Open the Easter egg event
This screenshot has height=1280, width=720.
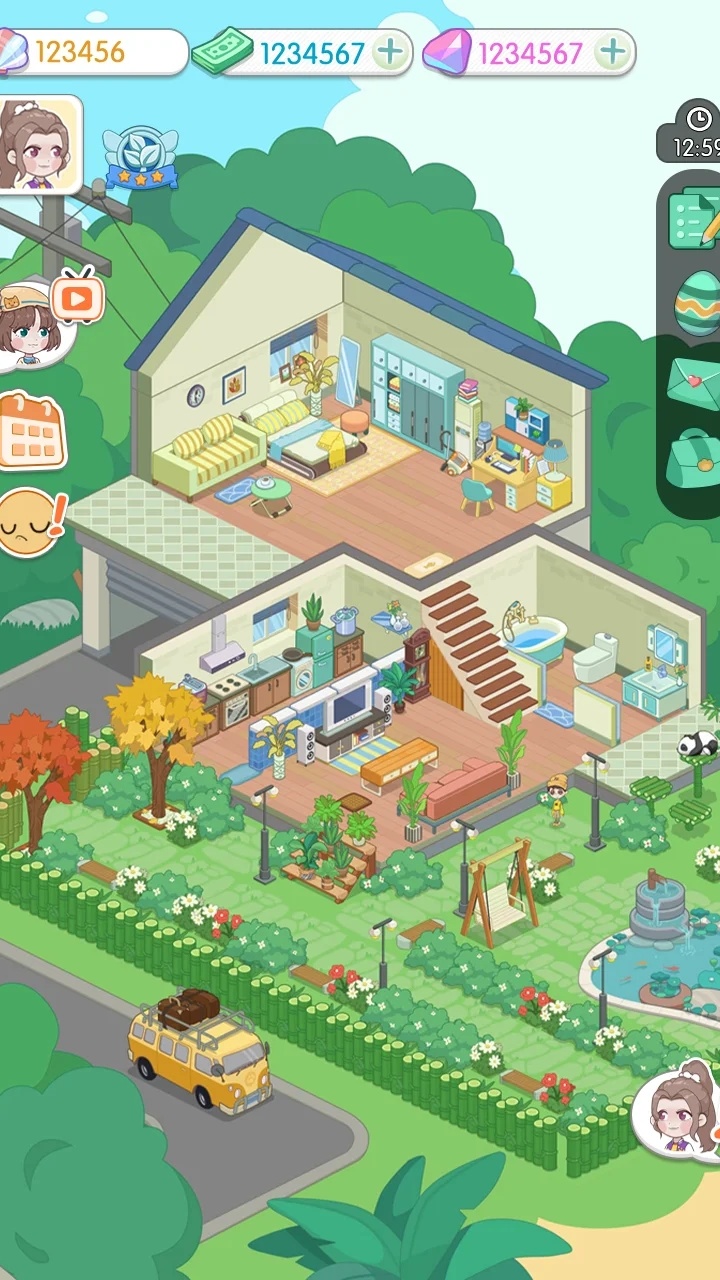697,302
